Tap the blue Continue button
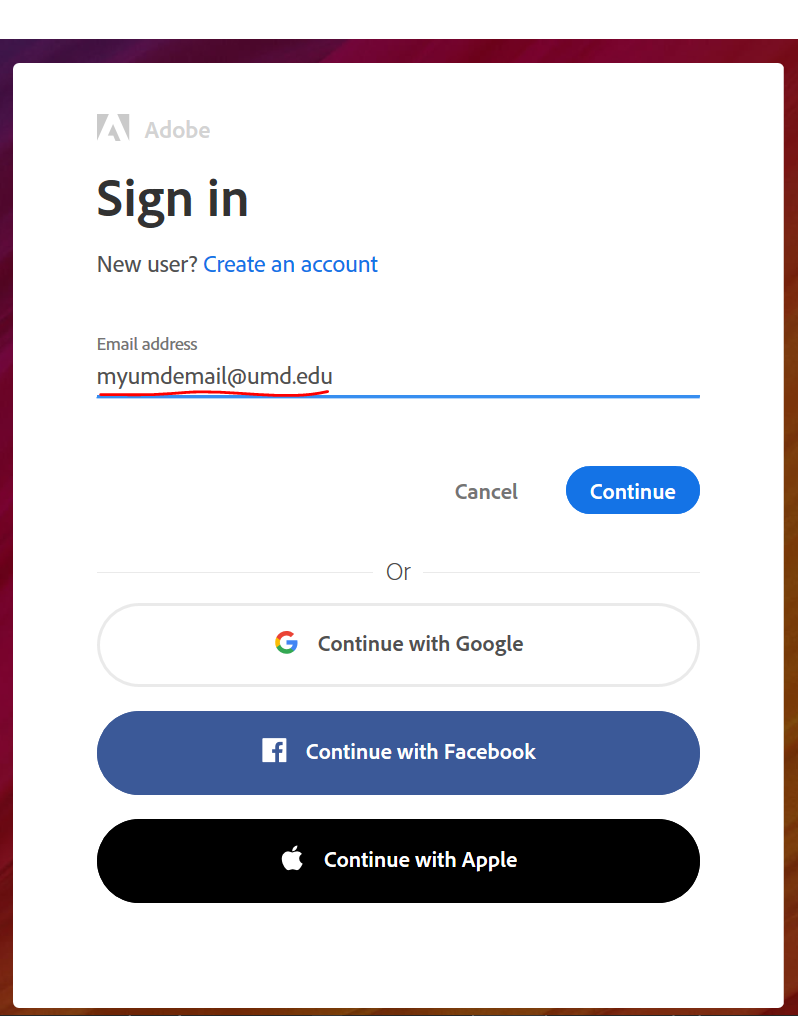Image resolution: width=798 pixels, height=1016 pixels. (x=632, y=491)
